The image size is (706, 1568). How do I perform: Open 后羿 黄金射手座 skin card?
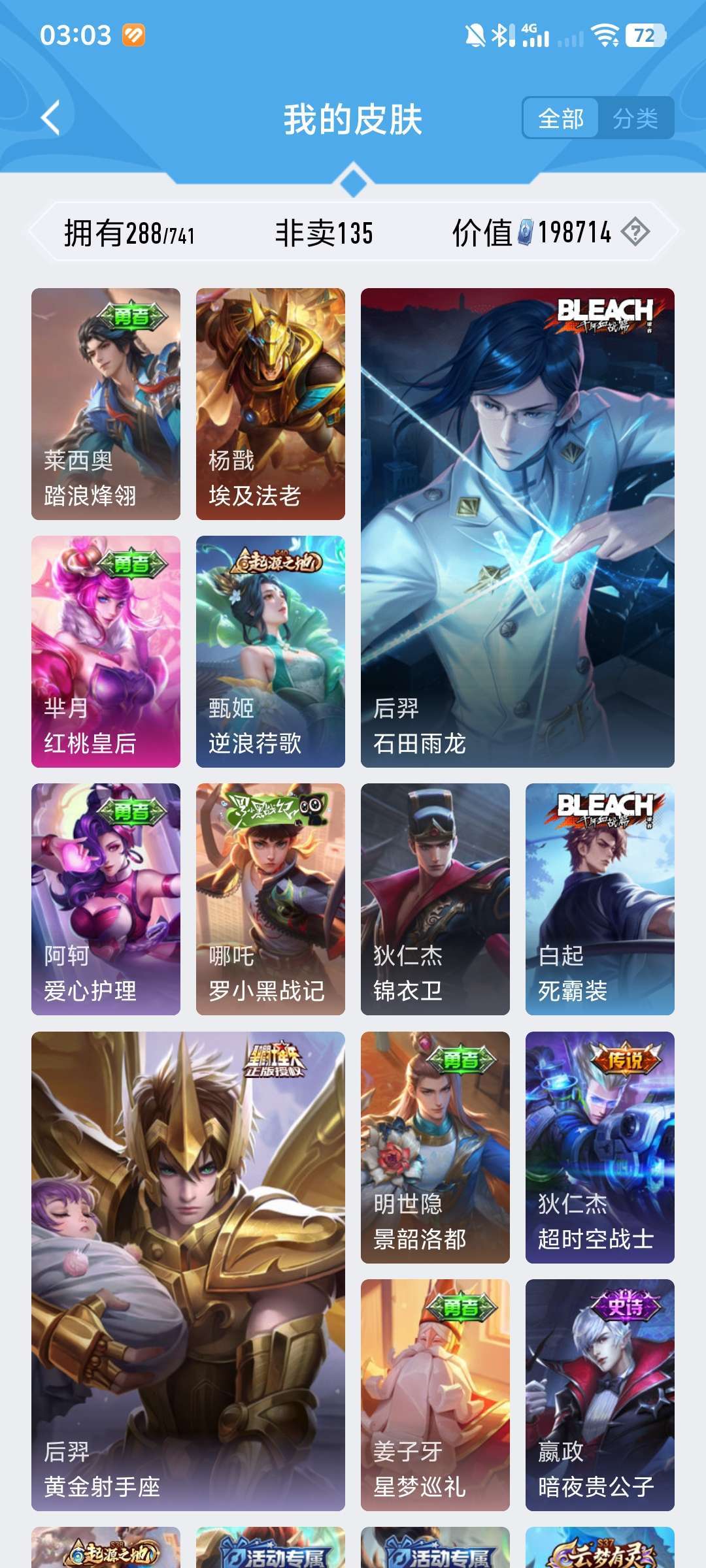(188, 1271)
